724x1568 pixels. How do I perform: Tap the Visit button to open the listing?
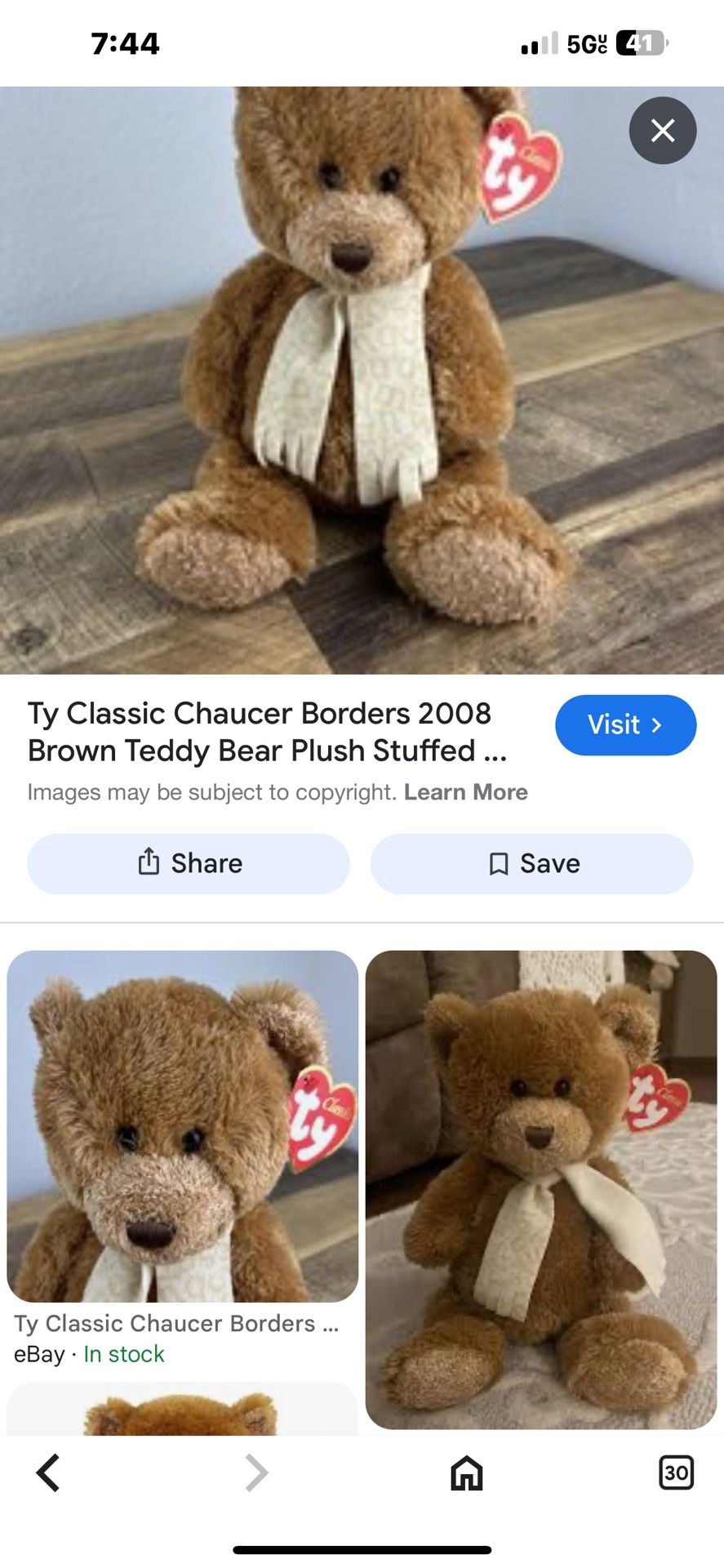625,725
